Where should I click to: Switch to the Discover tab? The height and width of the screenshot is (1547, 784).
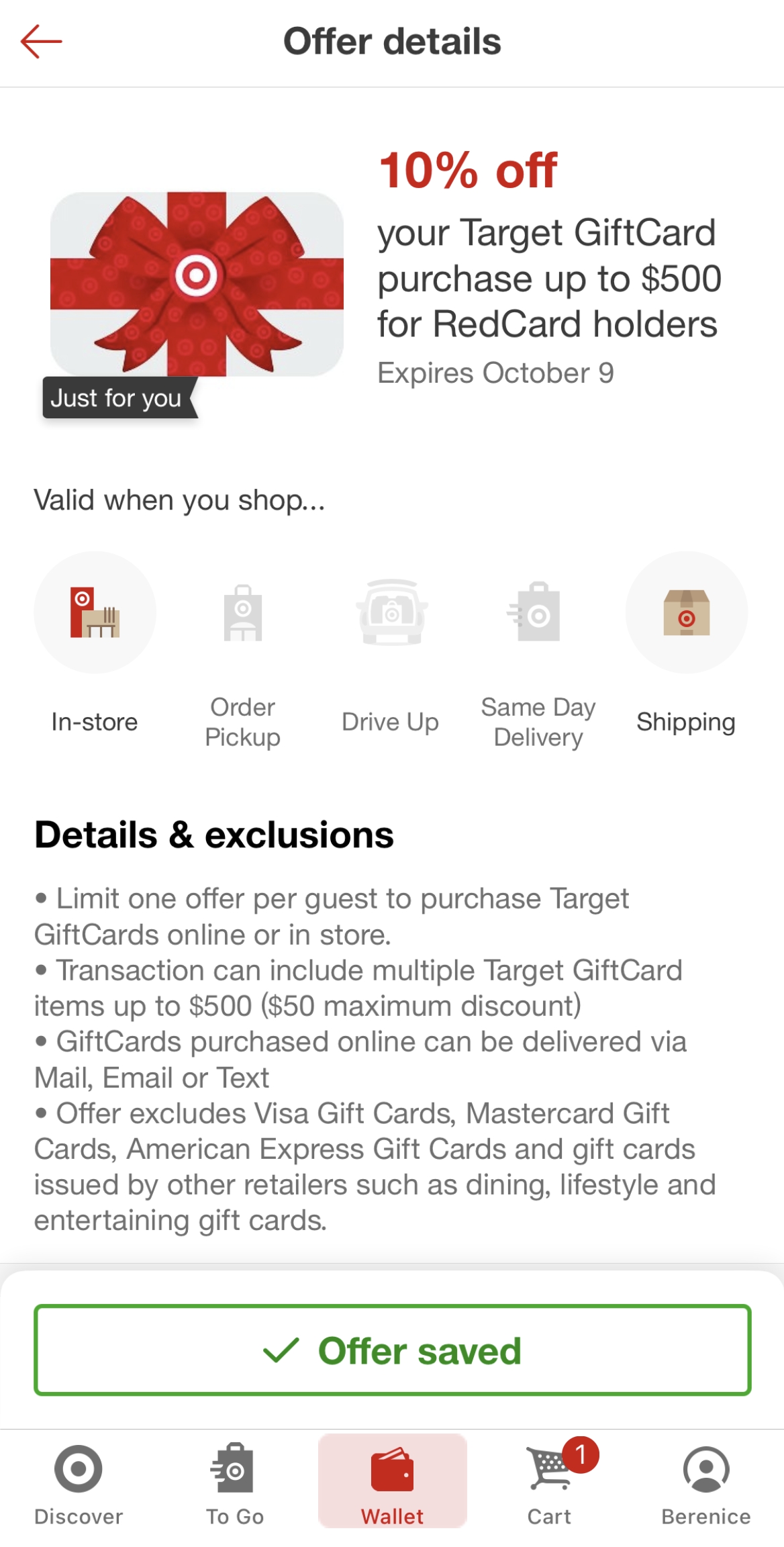(79, 1482)
